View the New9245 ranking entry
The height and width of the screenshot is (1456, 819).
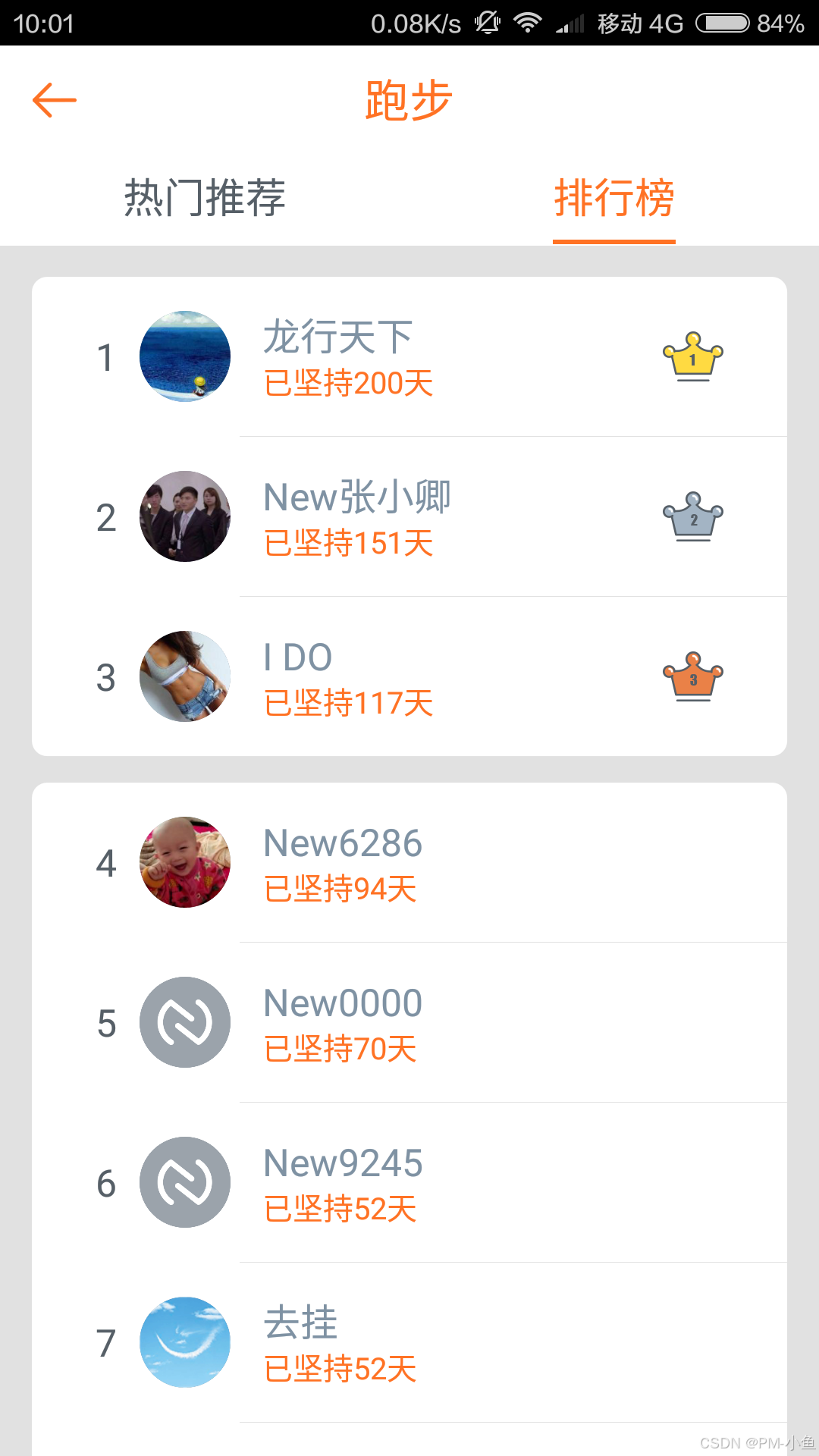(x=409, y=1183)
